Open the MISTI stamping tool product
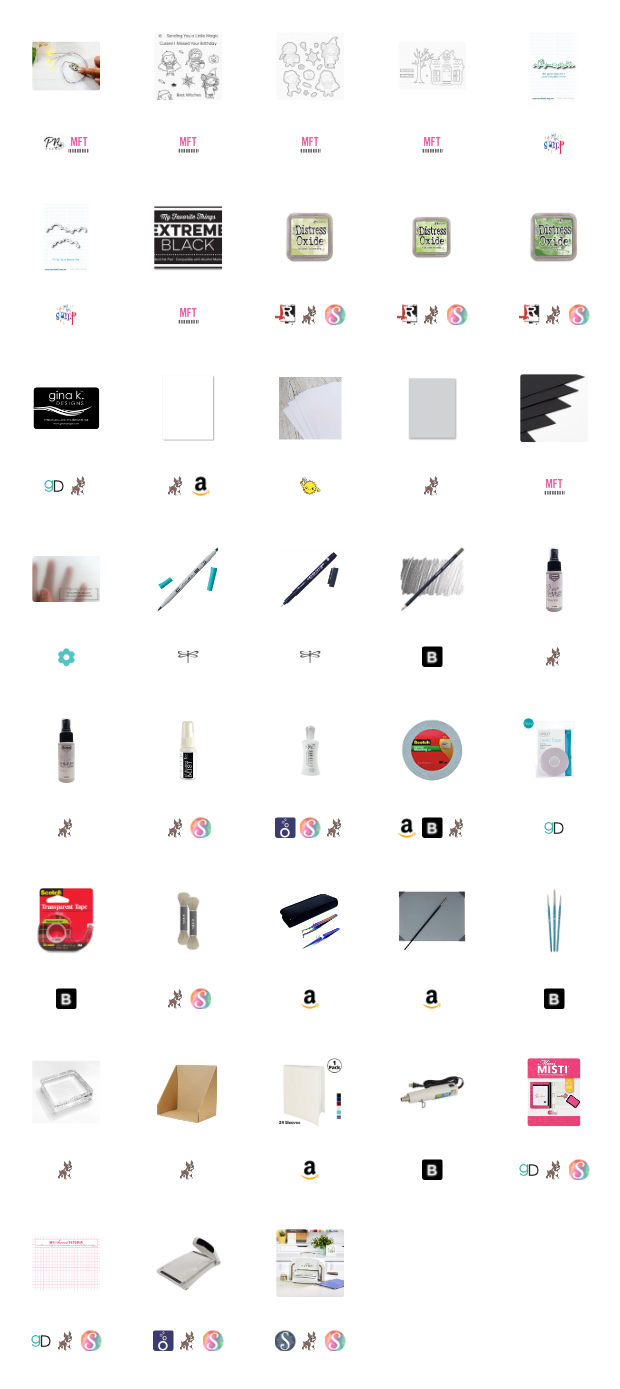 point(554,1092)
